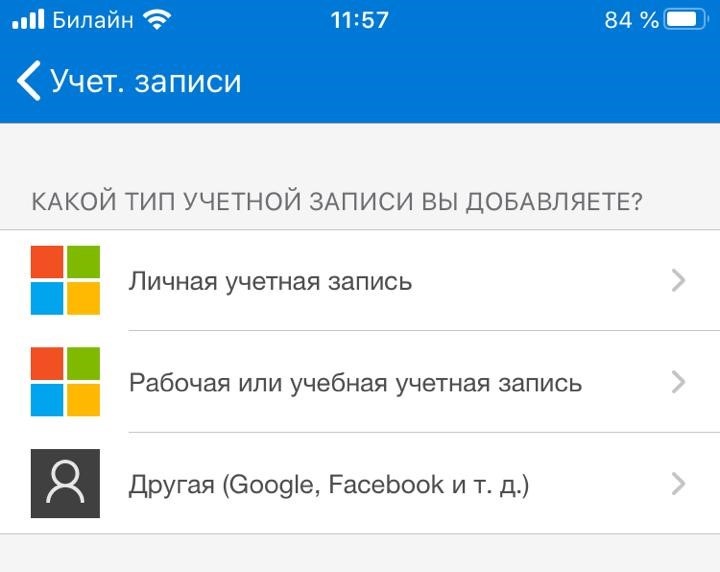Go back to Учет. записи
Screen dimensions: 720x572
coord(128,81)
